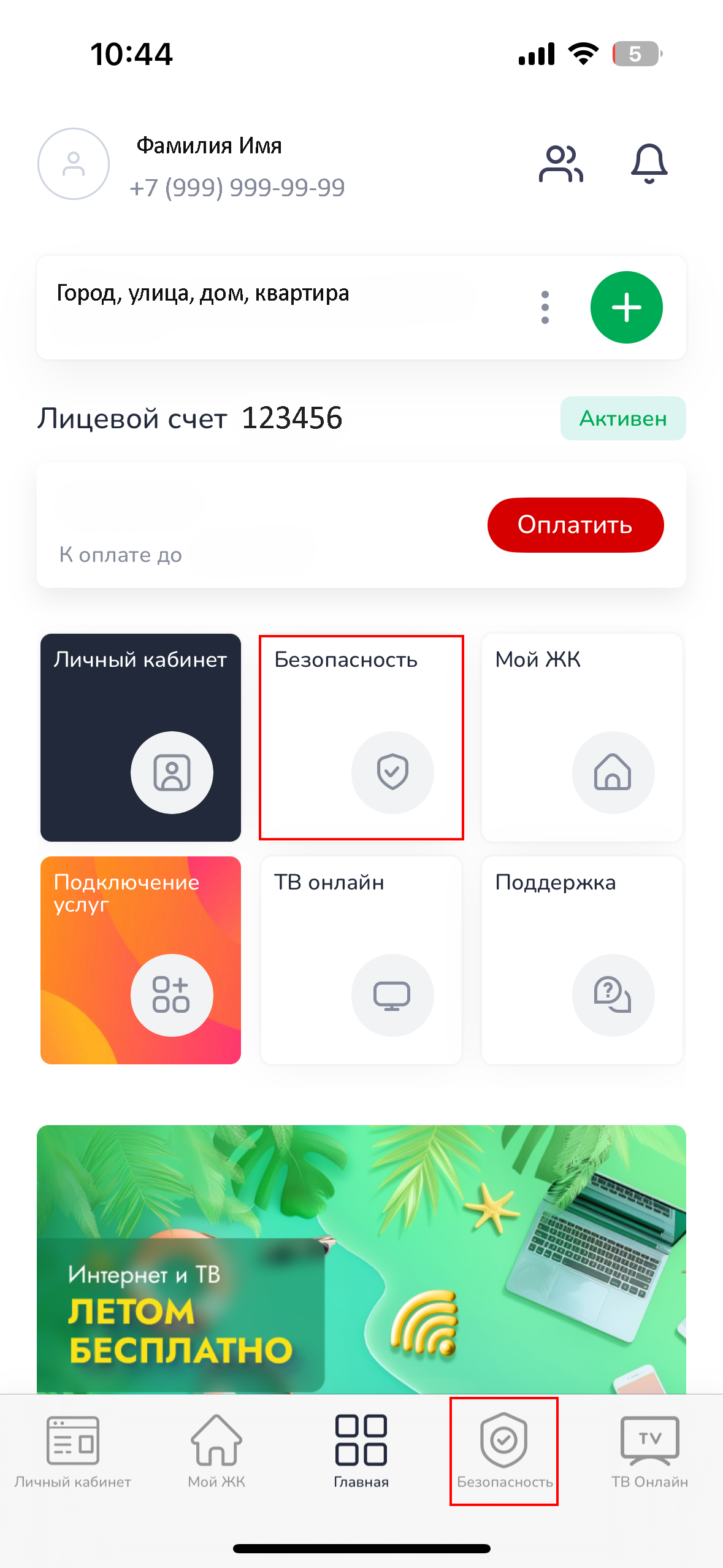This screenshot has height=1568, width=723.
Task: Select the Главная bottom tab
Action: 361,1451
